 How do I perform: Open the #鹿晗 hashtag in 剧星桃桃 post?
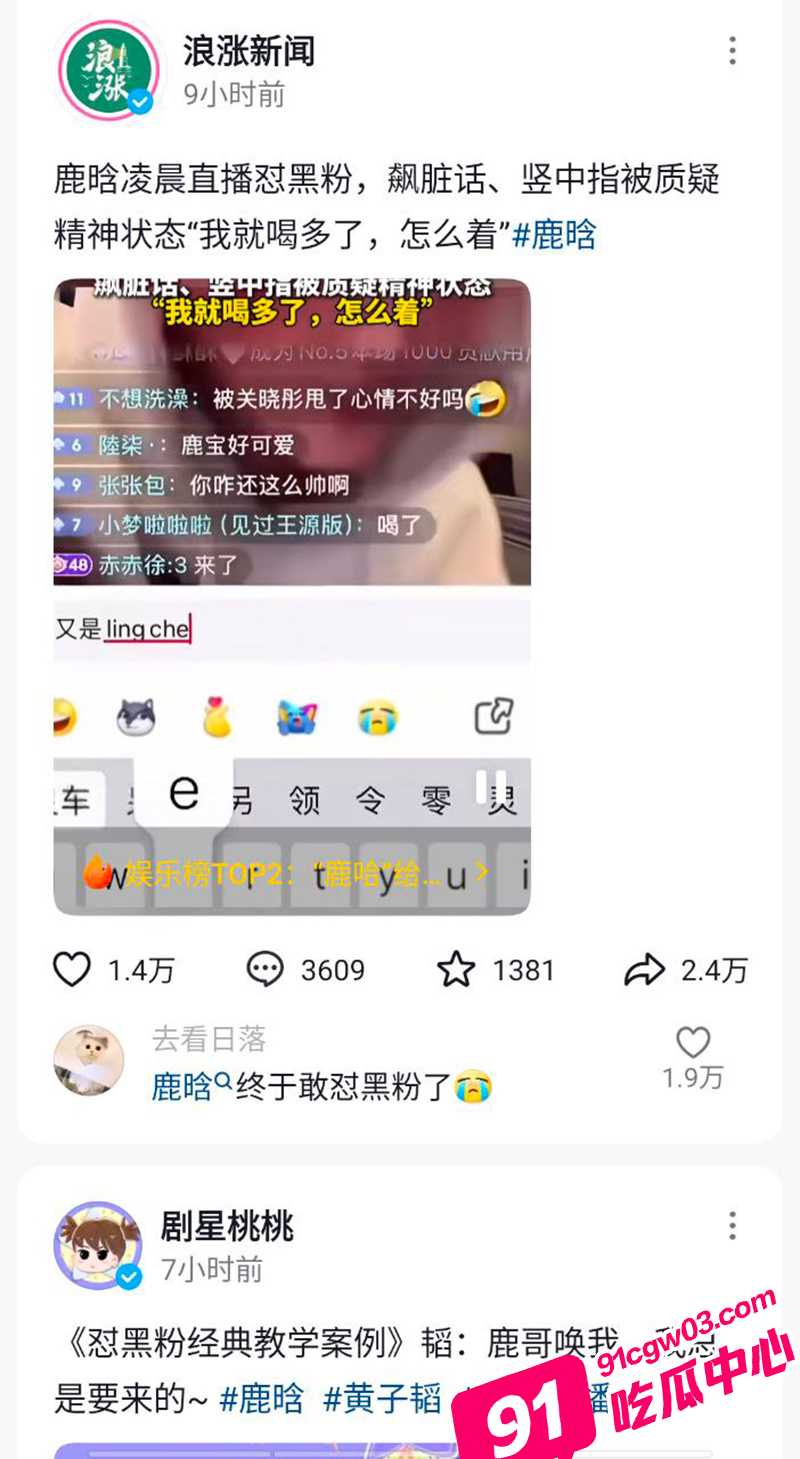tap(261, 1398)
